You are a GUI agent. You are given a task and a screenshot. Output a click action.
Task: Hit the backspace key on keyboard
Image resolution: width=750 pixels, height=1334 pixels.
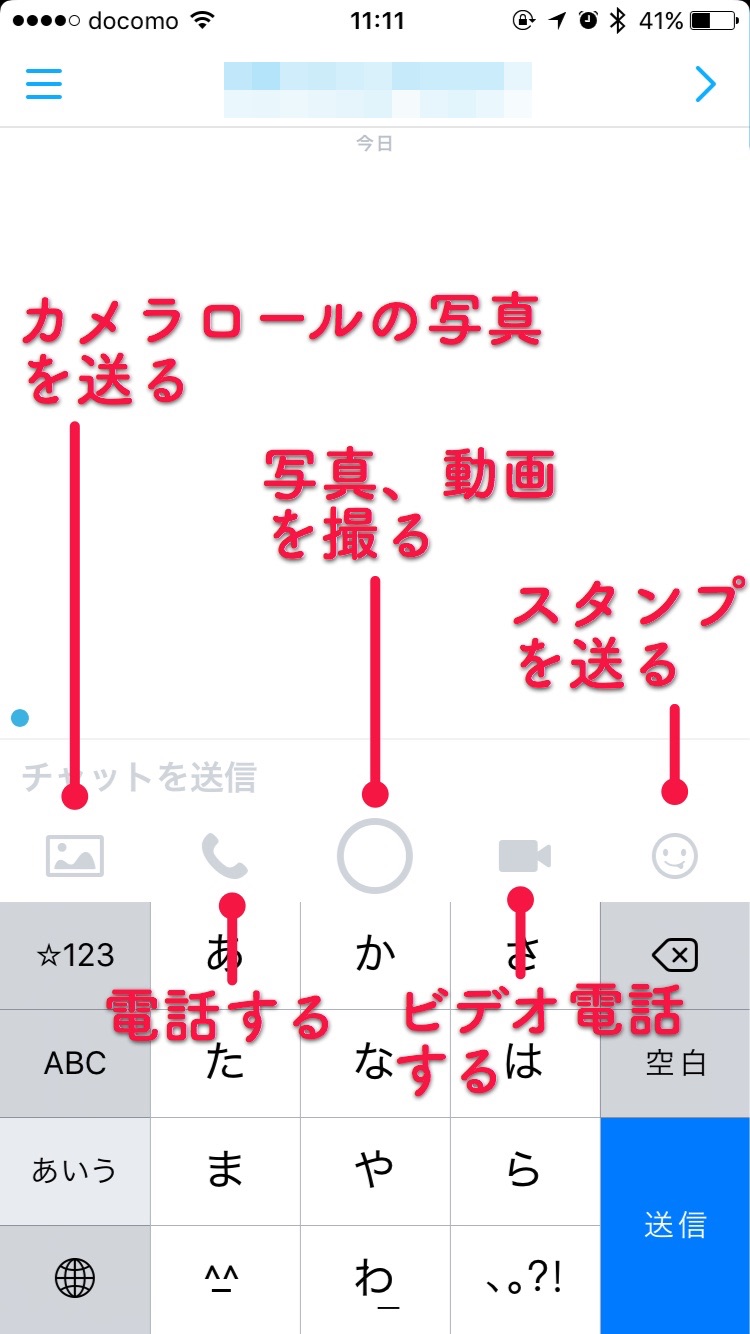click(x=675, y=957)
